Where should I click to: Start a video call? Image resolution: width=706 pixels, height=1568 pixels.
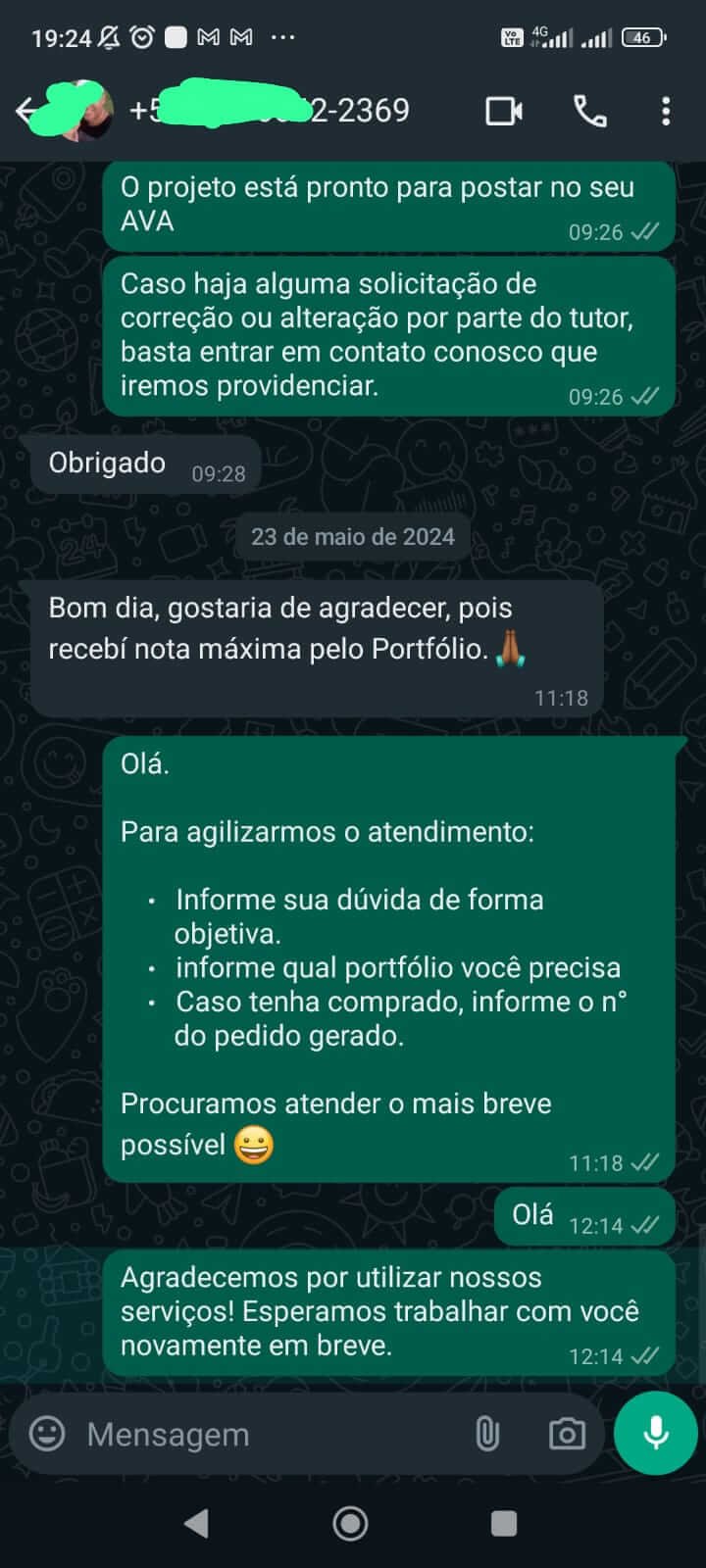(x=504, y=111)
